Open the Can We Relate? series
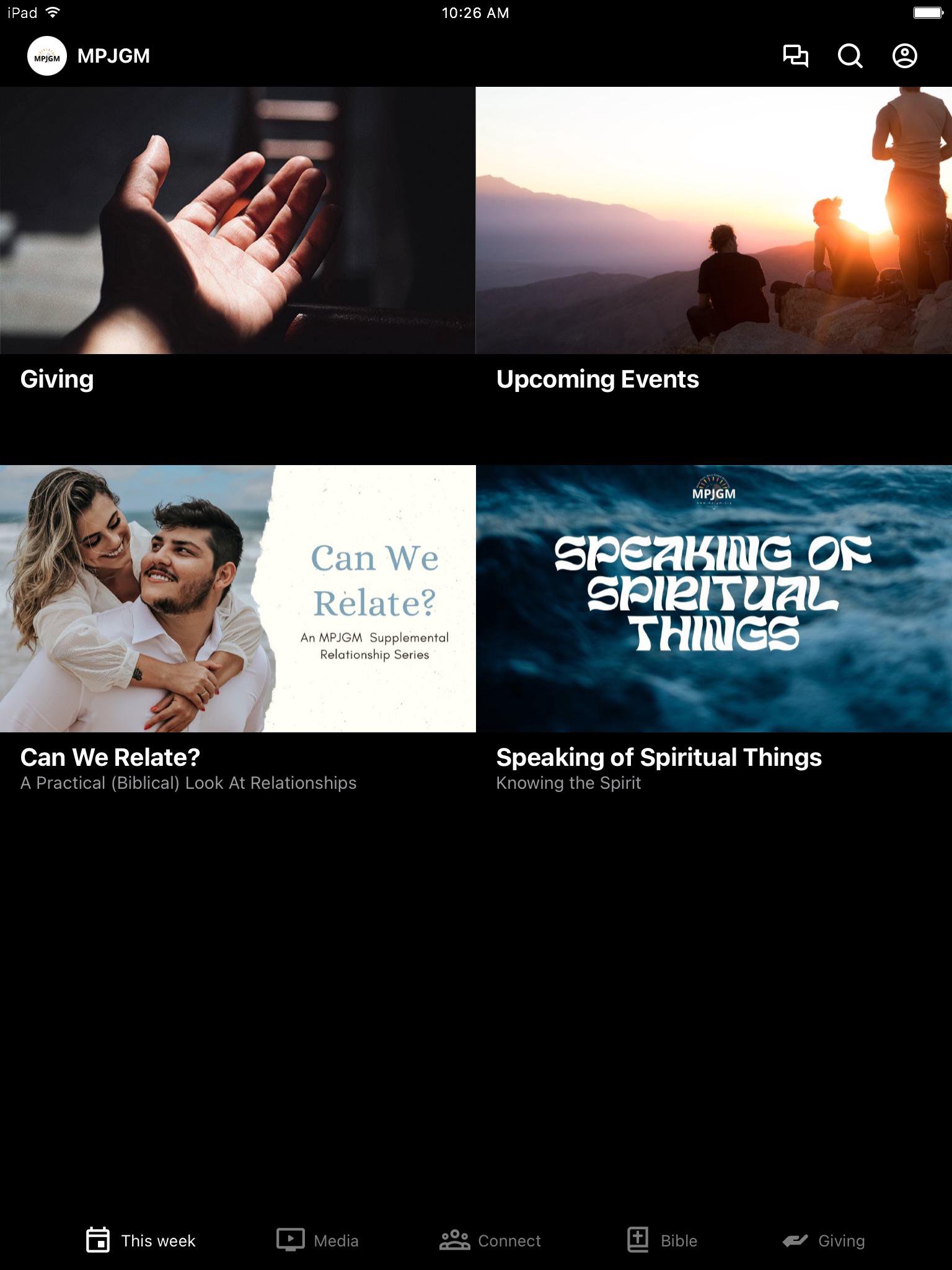The image size is (952, 1270). tap(237, 599)
